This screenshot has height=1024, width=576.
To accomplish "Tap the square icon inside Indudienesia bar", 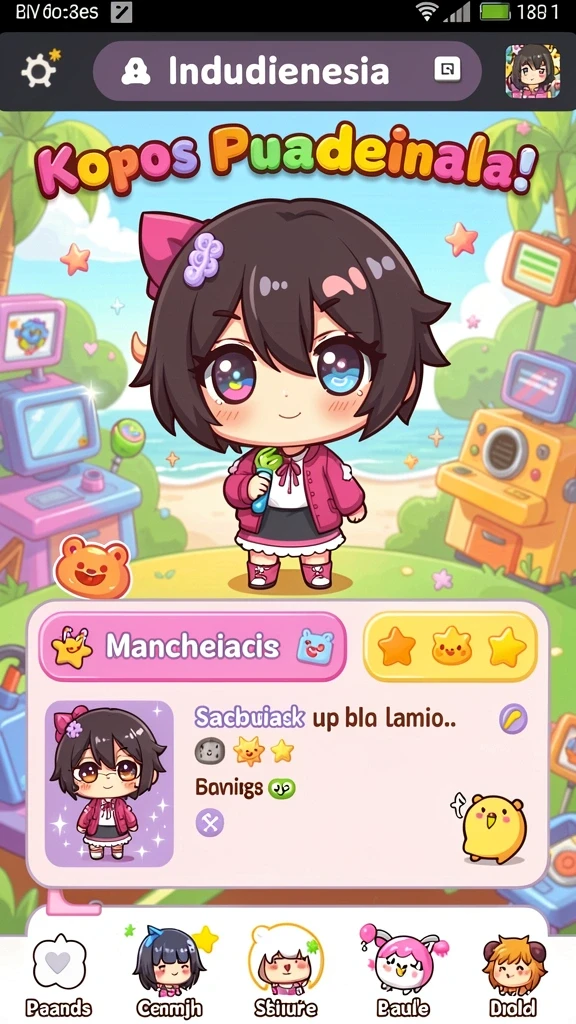I will (447, 69).
